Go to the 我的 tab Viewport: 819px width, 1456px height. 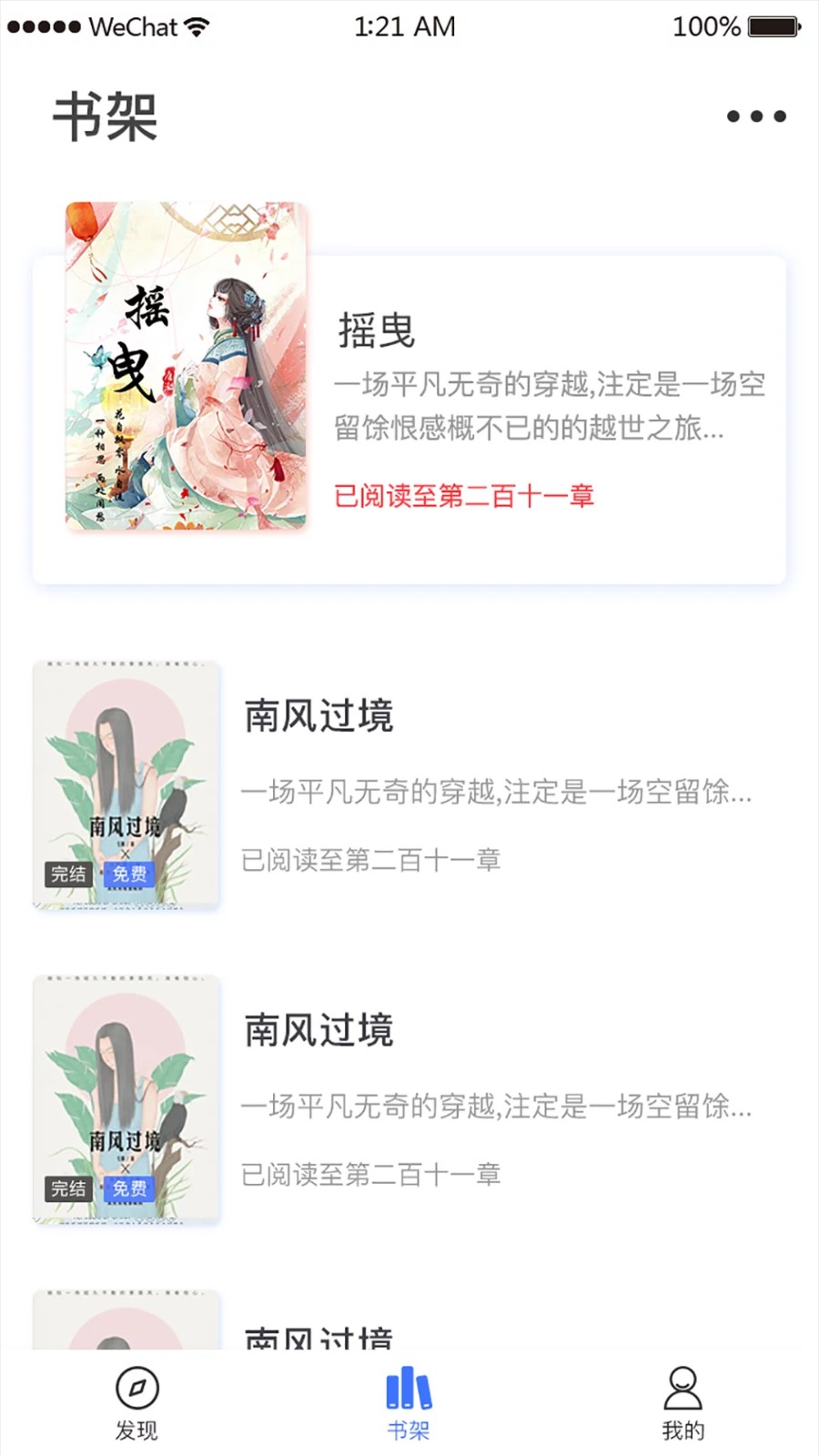tap(682, 1403)
